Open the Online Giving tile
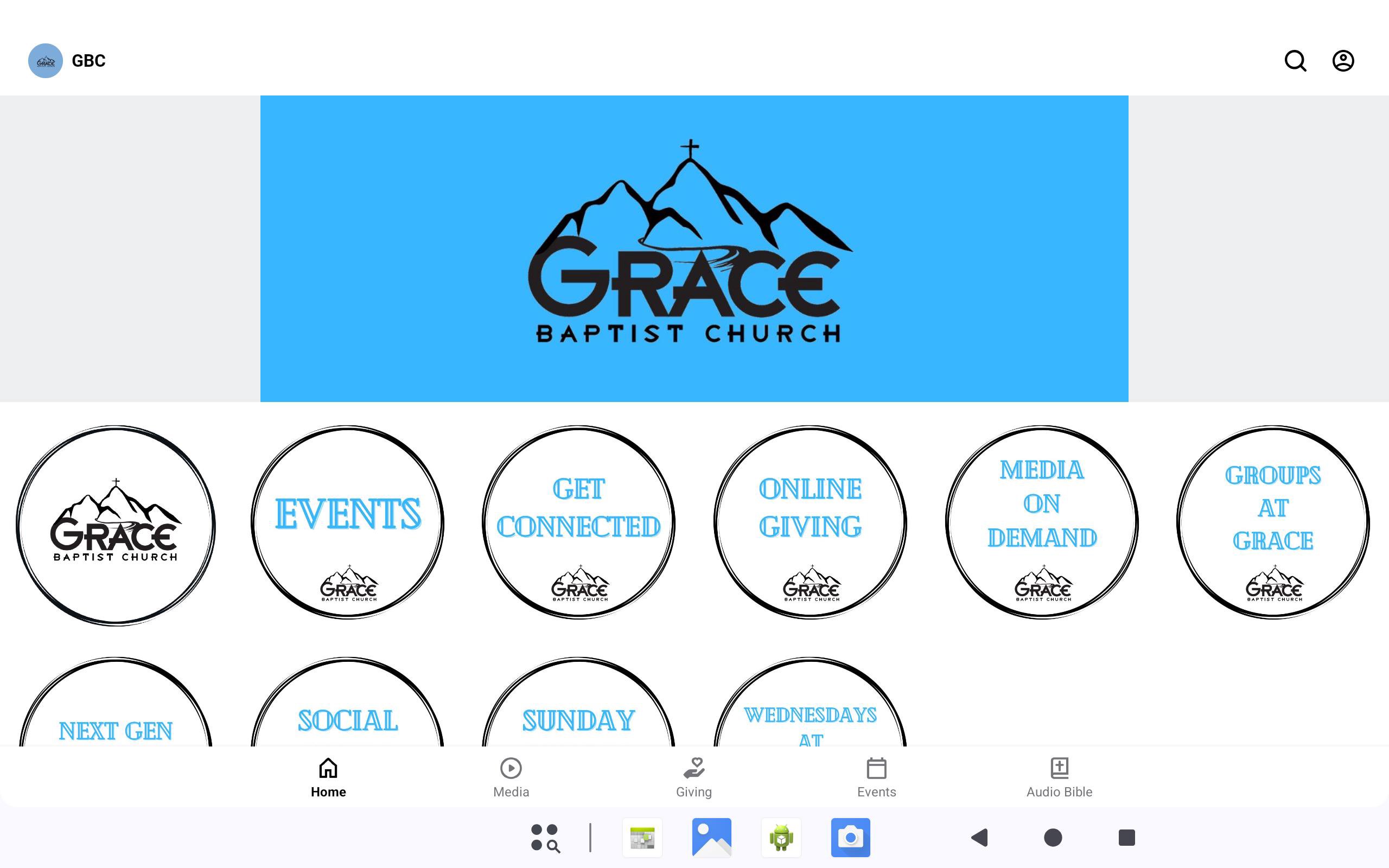Image resolution: width=1389 pixels, height=868 pixels. coord(810,522)
